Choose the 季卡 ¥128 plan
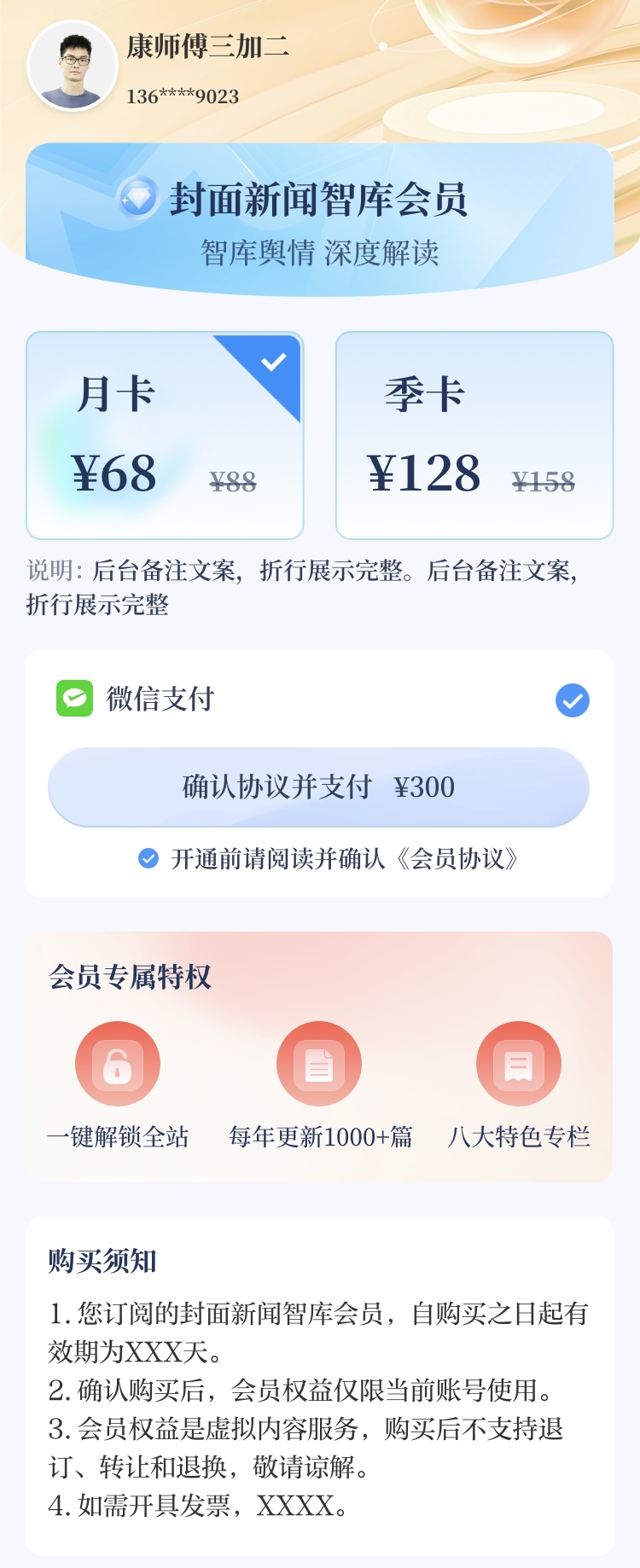 pyautogui.click(x=474, y=435)
